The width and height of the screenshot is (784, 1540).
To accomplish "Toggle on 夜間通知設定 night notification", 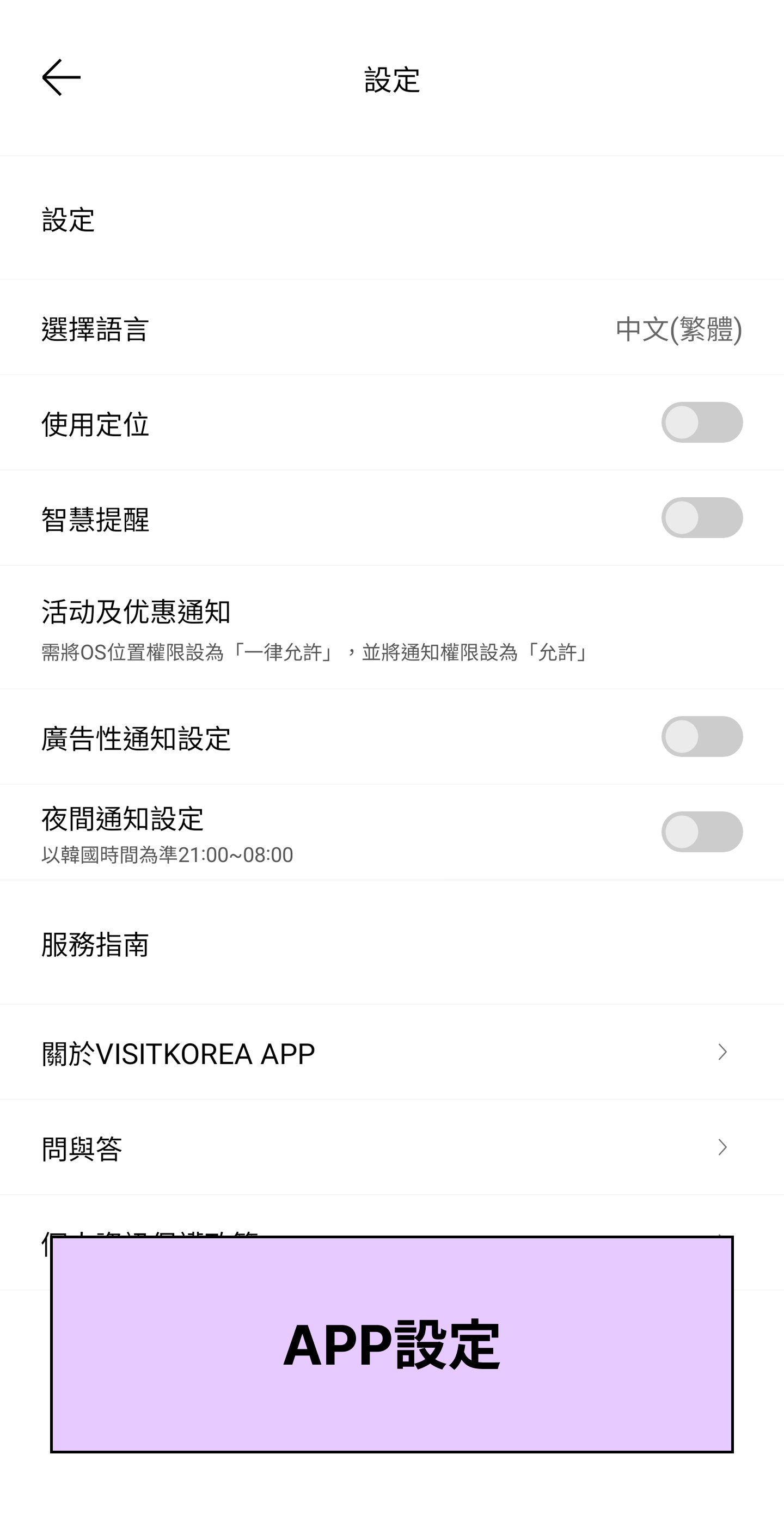I will tap(703, 831).
